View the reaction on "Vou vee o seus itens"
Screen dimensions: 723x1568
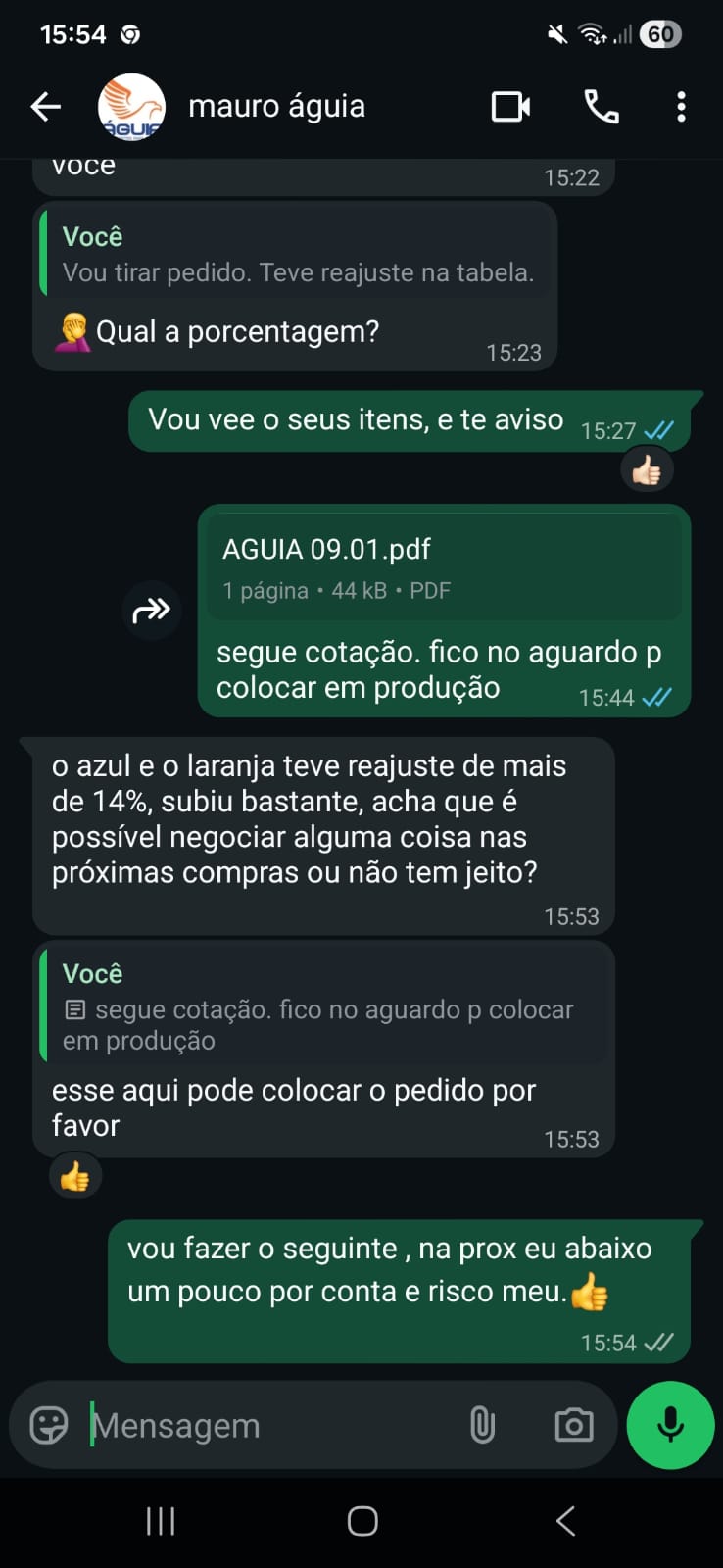[x=646, y=472]
